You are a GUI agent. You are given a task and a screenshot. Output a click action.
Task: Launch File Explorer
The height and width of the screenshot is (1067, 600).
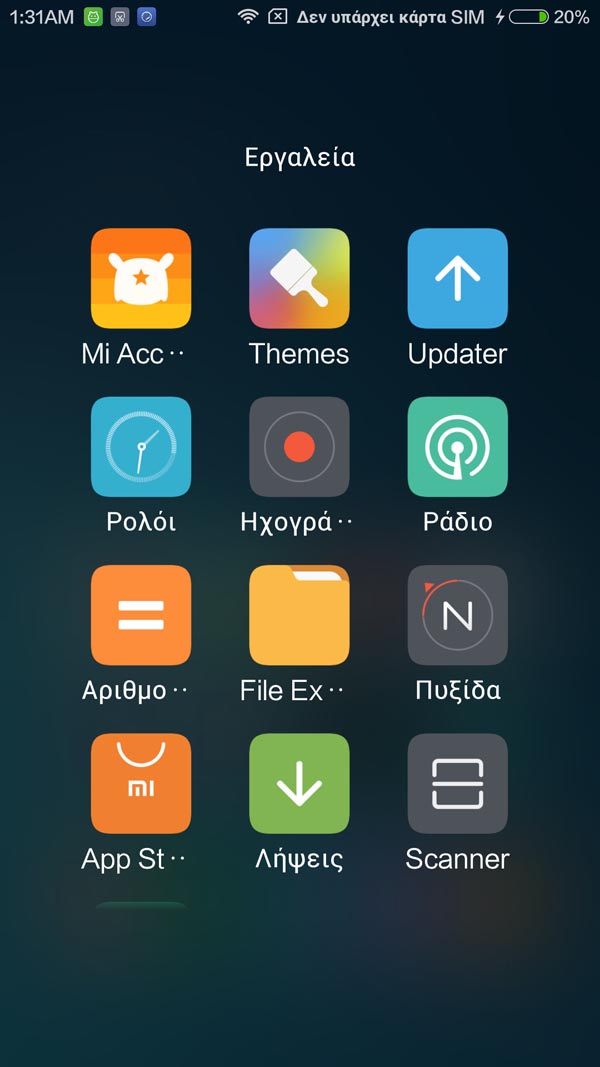pyautogui.click(x=299, y=615)
